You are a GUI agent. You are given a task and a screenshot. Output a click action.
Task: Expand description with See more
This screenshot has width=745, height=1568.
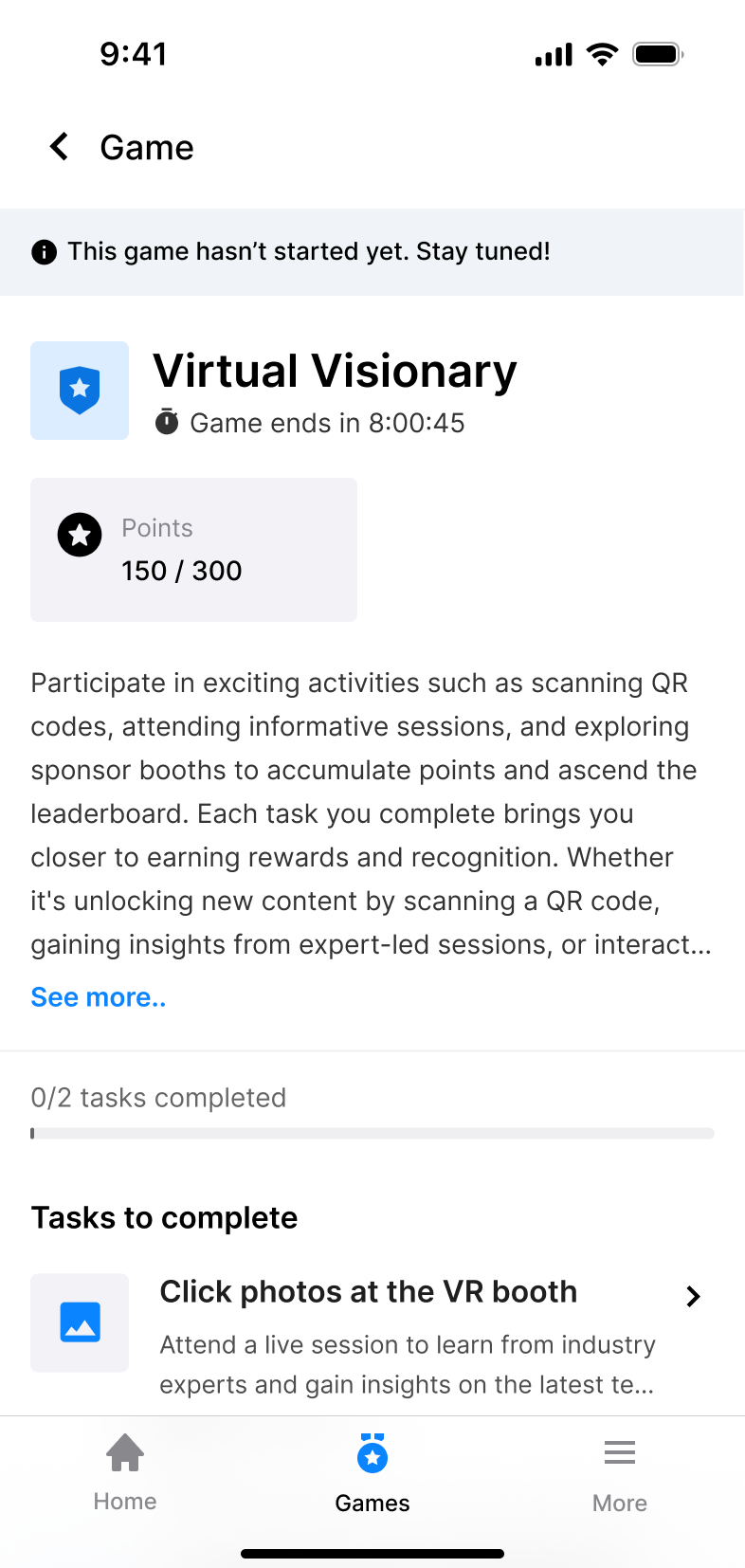[x=99, y=997]
